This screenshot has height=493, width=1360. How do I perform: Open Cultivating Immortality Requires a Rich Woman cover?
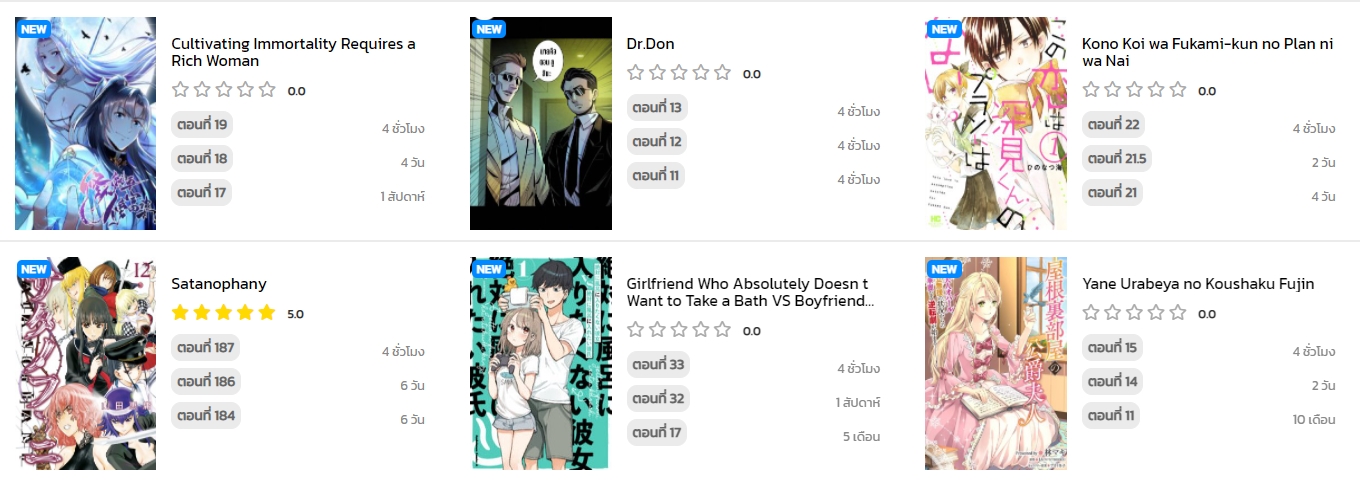[85, 123]
